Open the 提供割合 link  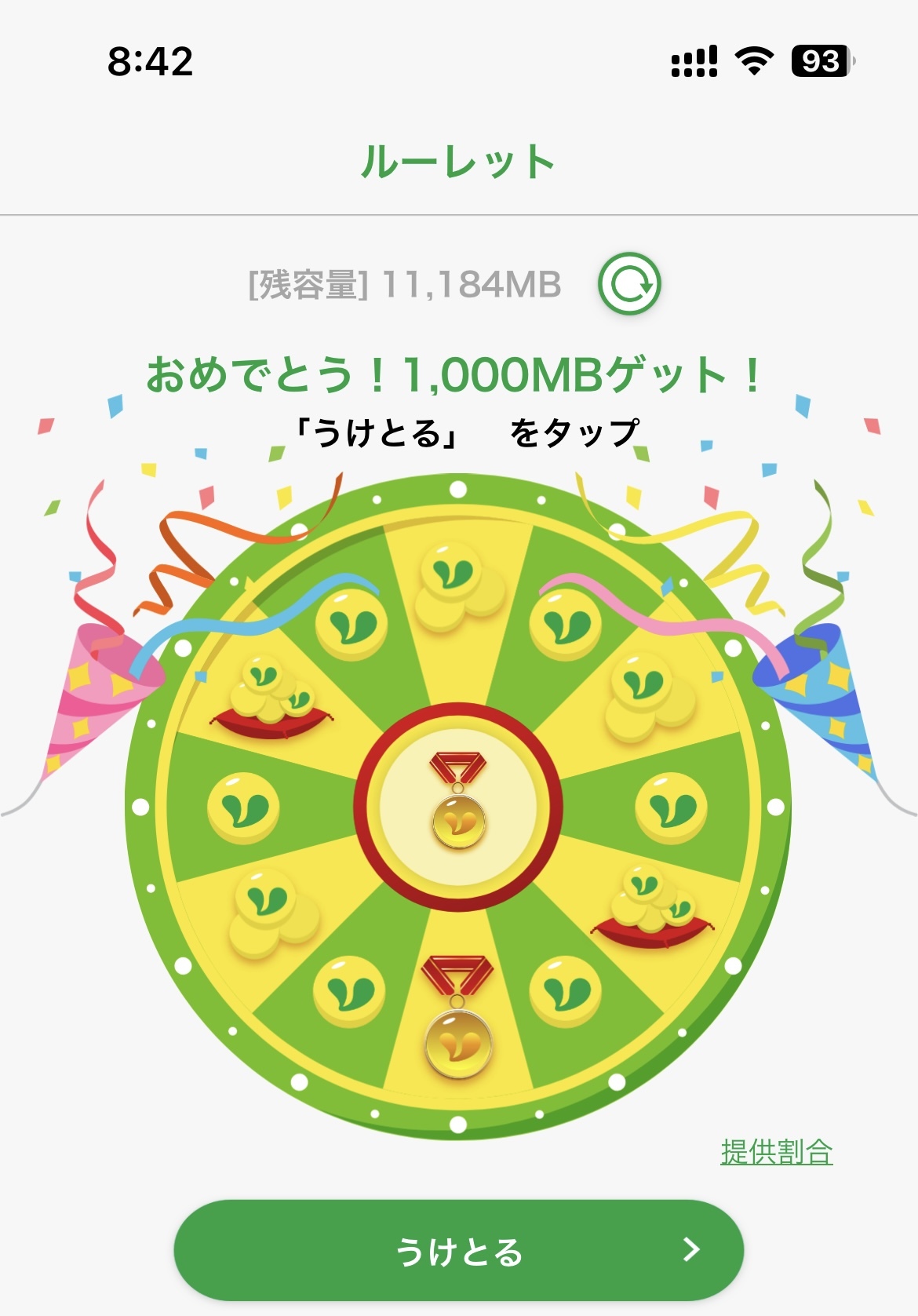pyautogui.click(x=776, y=1152)
